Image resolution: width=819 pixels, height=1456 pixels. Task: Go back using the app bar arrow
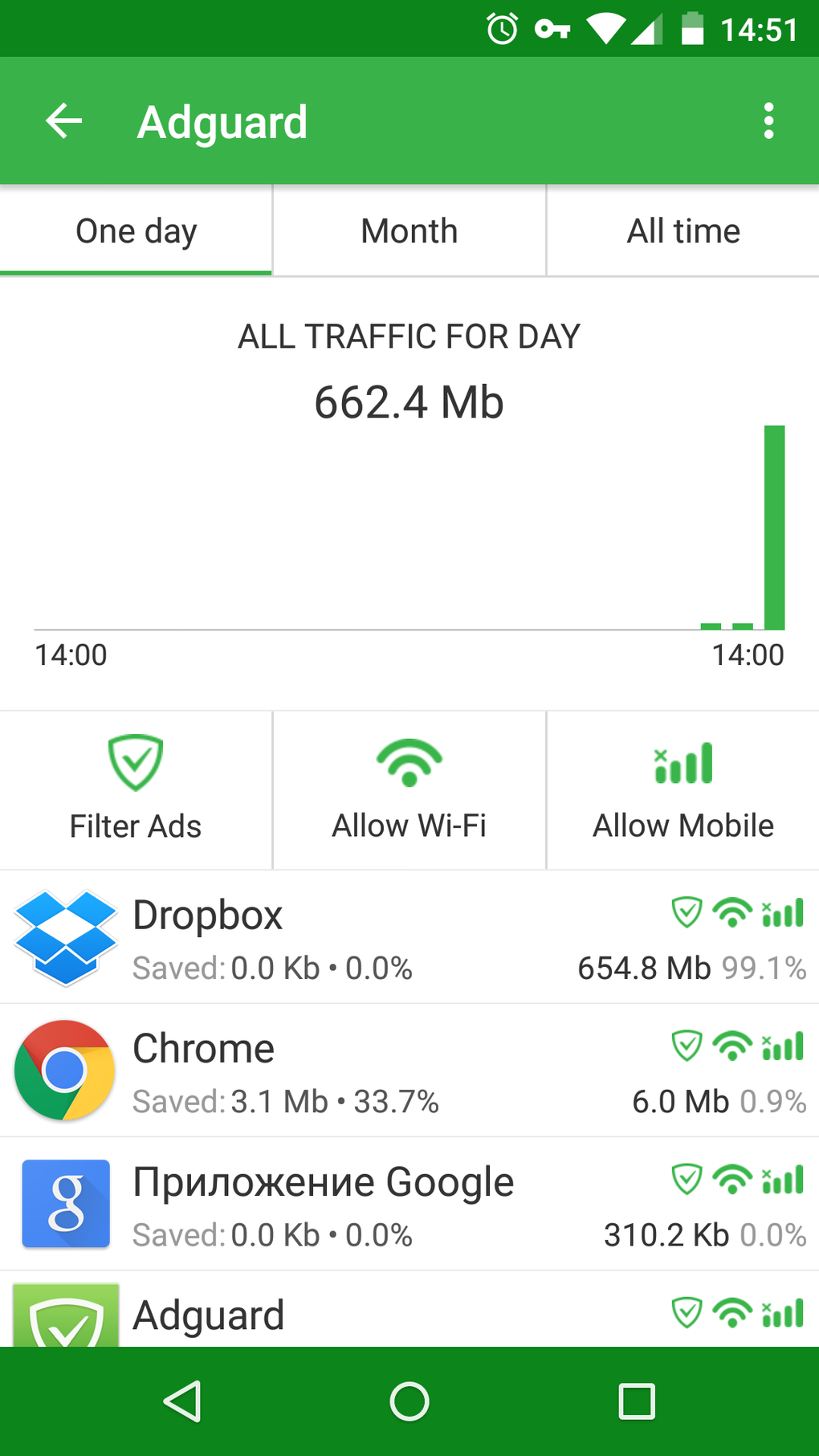(64, 121)
